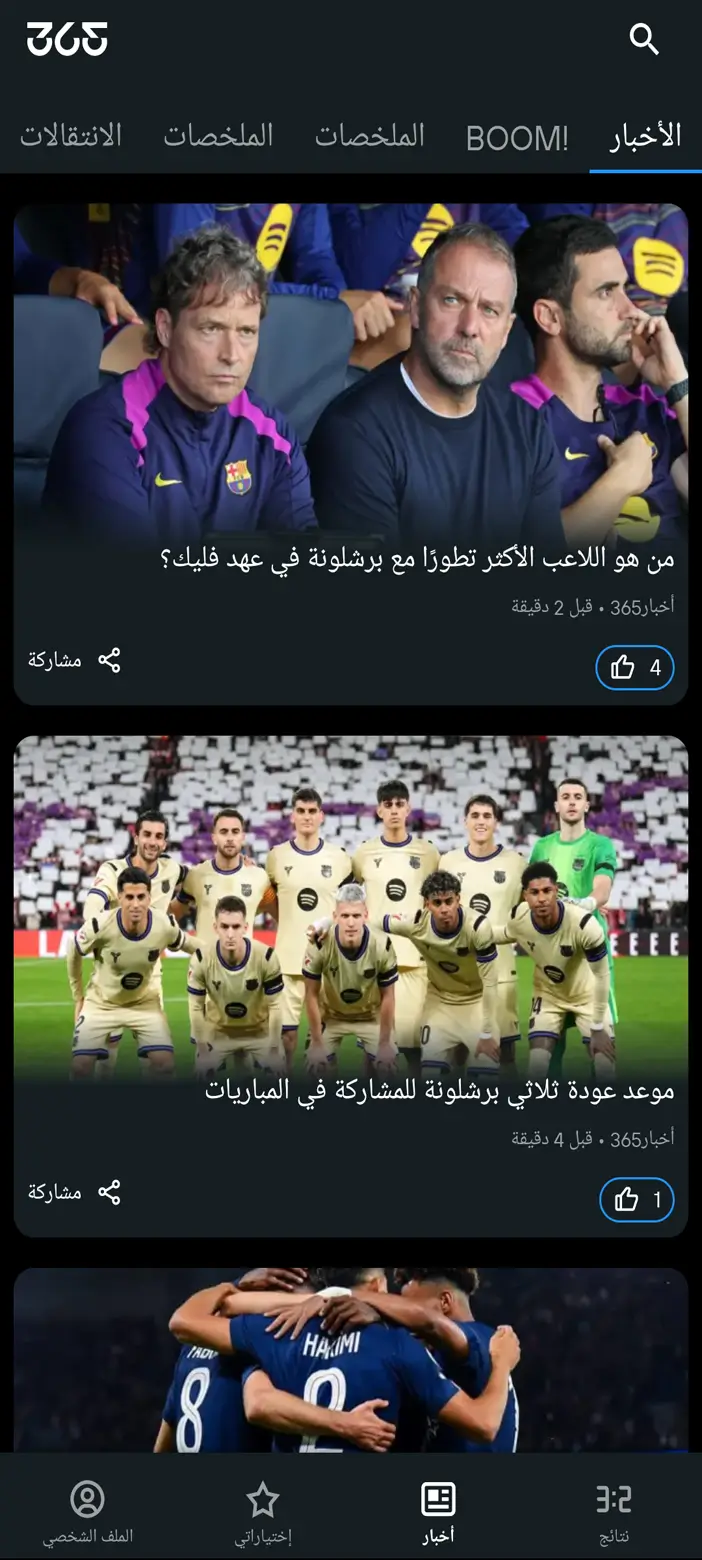Switch to the BOOM! tab
Image resolution: width=702 pixels, height=1560 pixels.
tap(517, 137)
